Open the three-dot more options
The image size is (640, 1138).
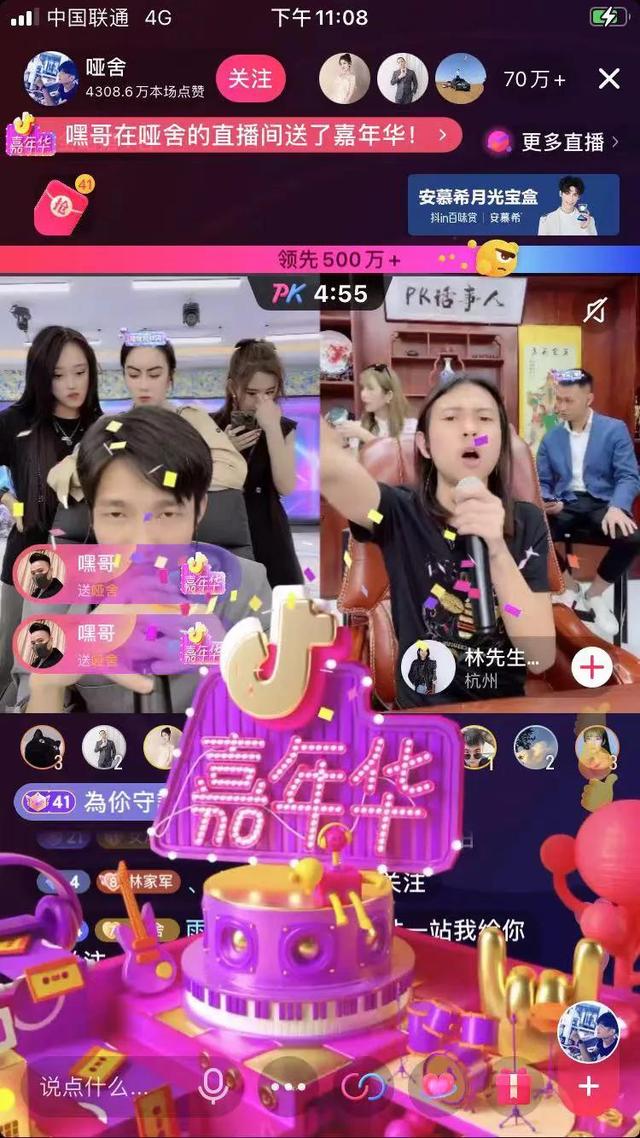(288, 1087)
